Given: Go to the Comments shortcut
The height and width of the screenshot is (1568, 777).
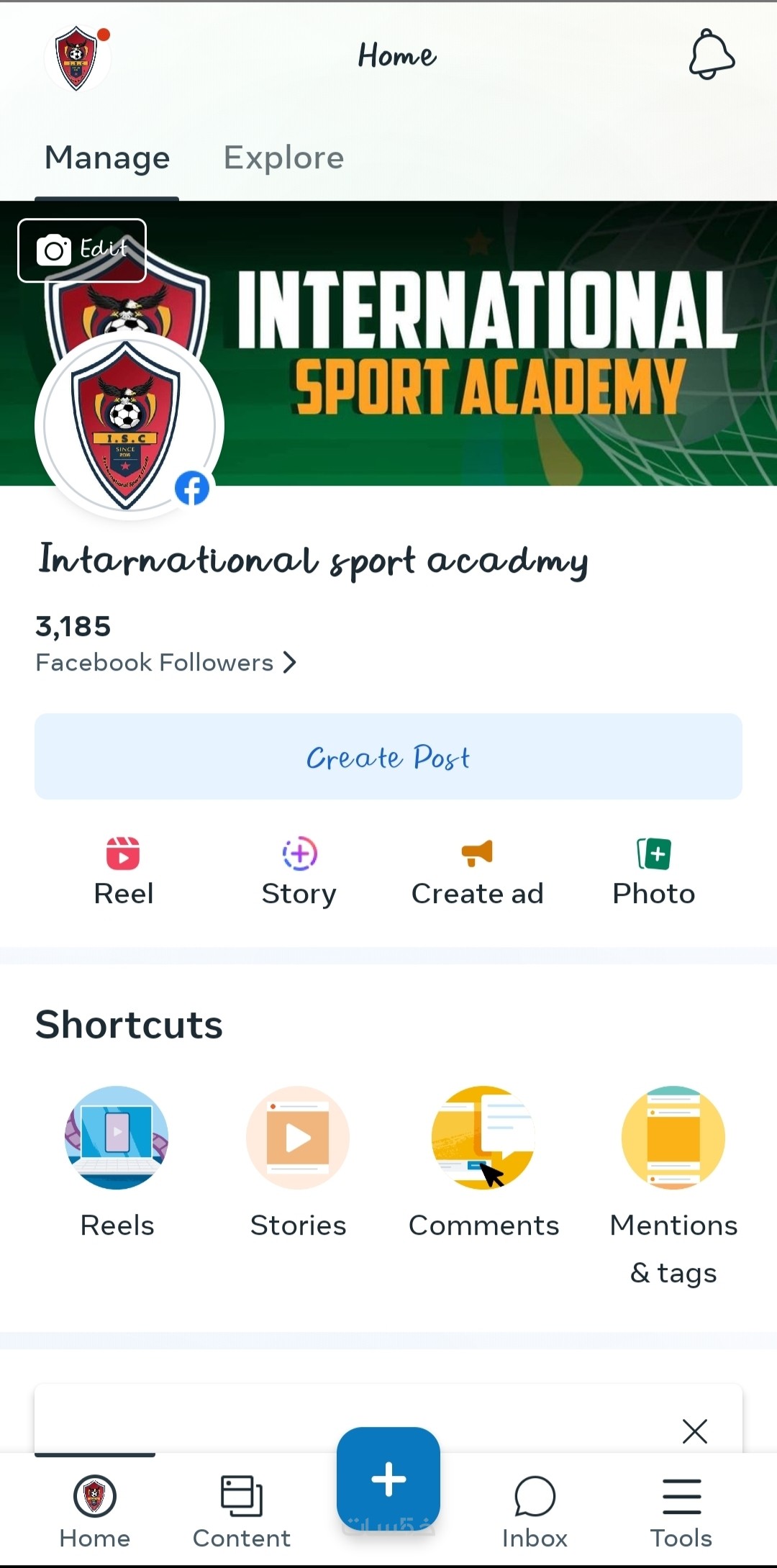Looking at the screenshot, I should (483, 1160).
